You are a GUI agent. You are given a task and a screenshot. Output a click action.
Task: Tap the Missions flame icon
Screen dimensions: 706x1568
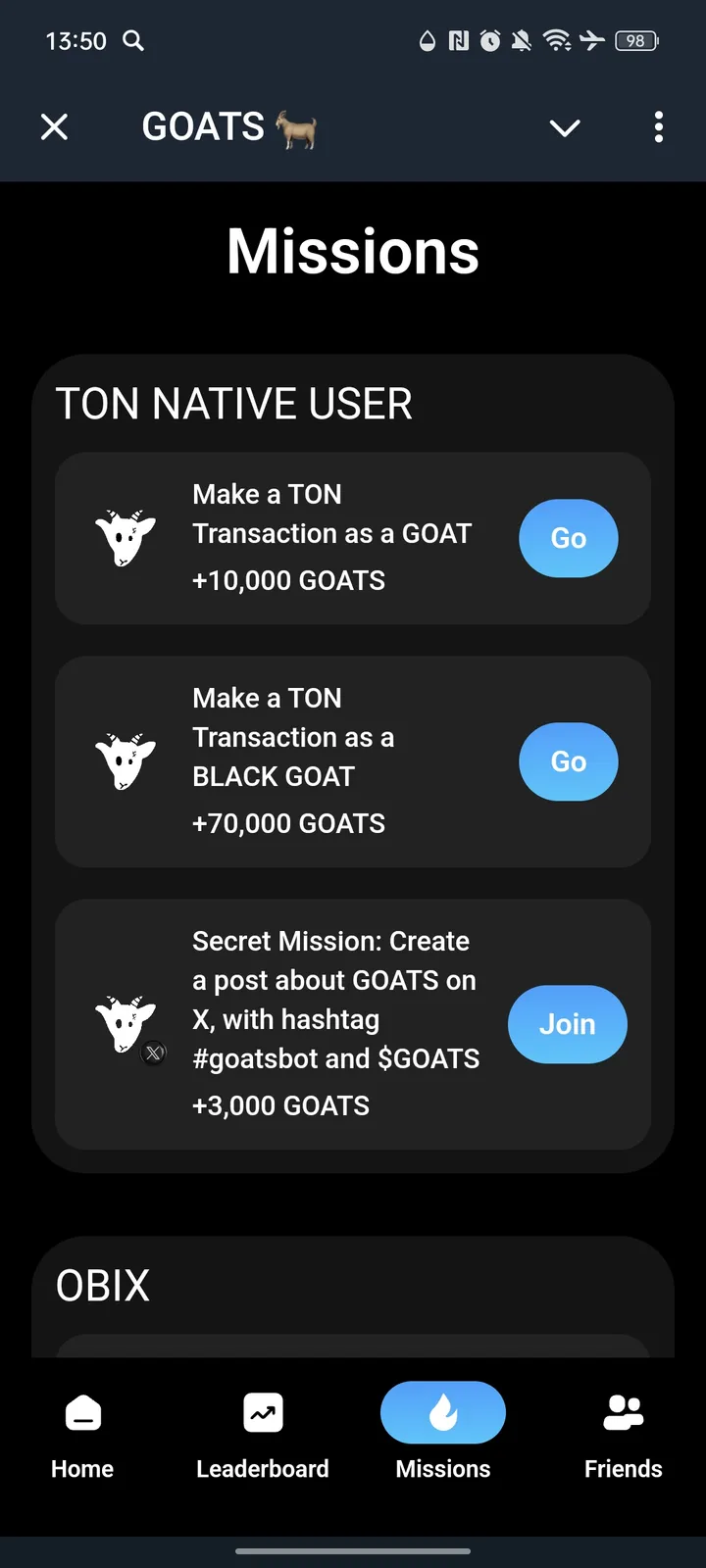442,1412
